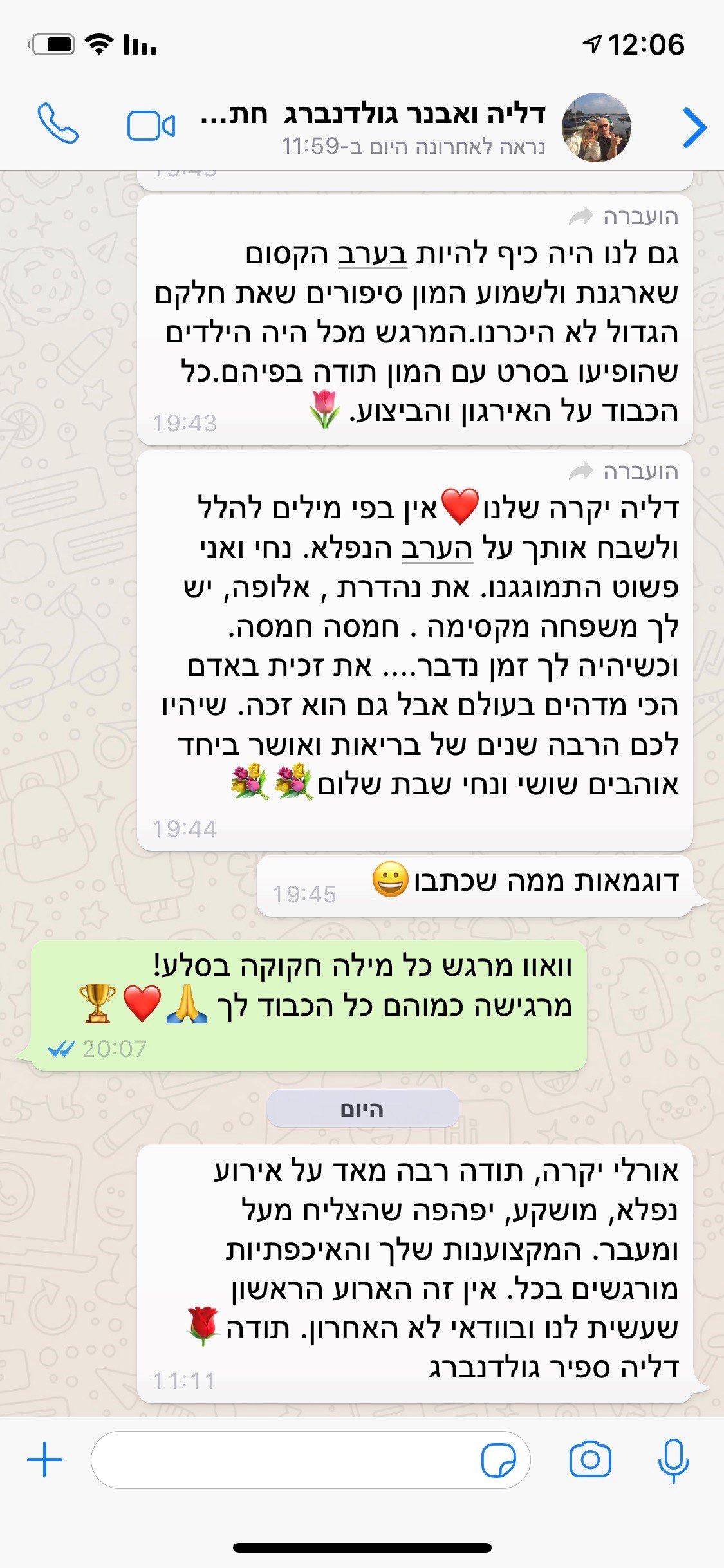
Task: Open the contact's profile picture
Action: pyautogui.click(x=596, y=127)
